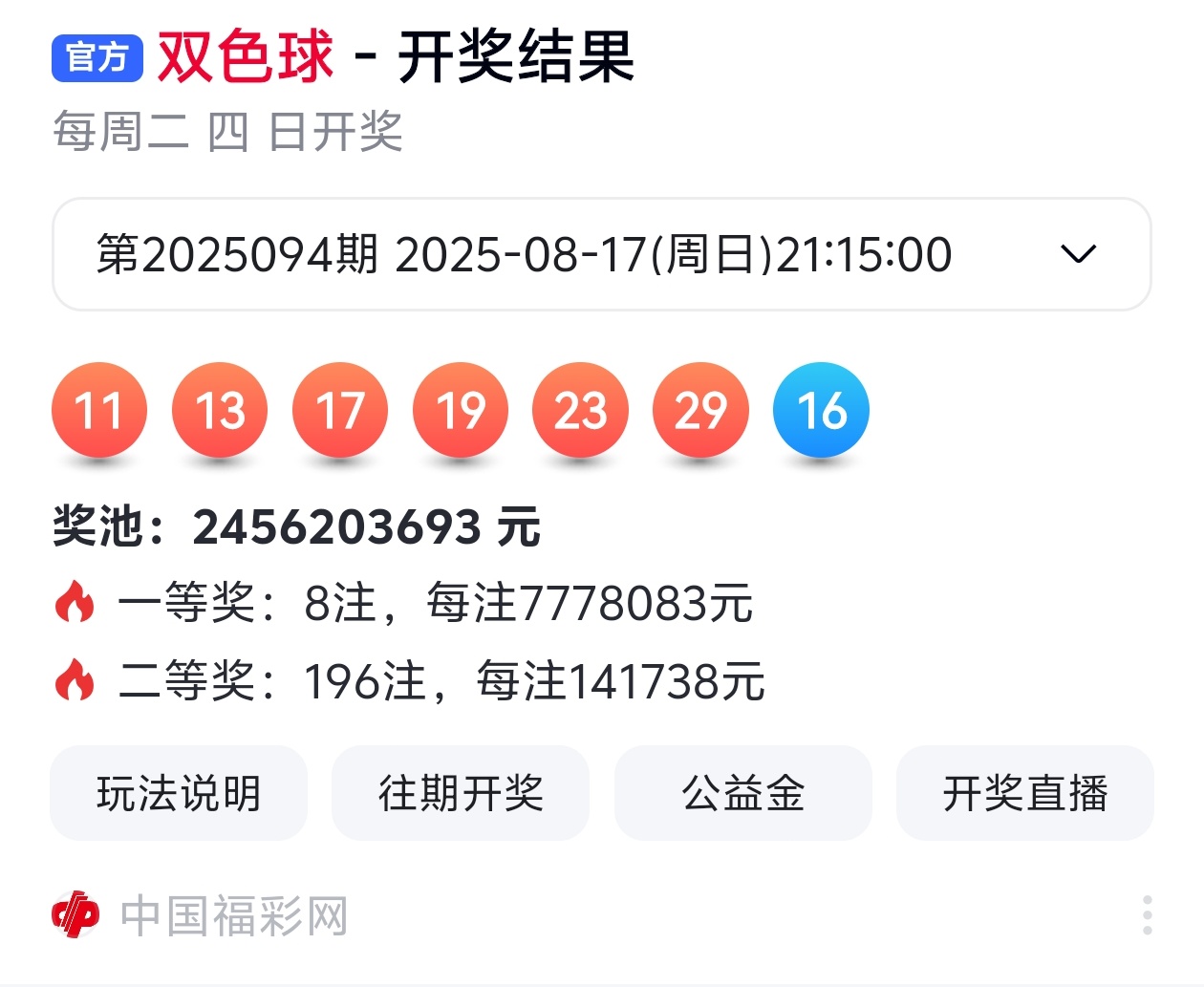Watch 开奖直播 live draw
The width and height of the screenshot is (1204, 987).
1024,793
